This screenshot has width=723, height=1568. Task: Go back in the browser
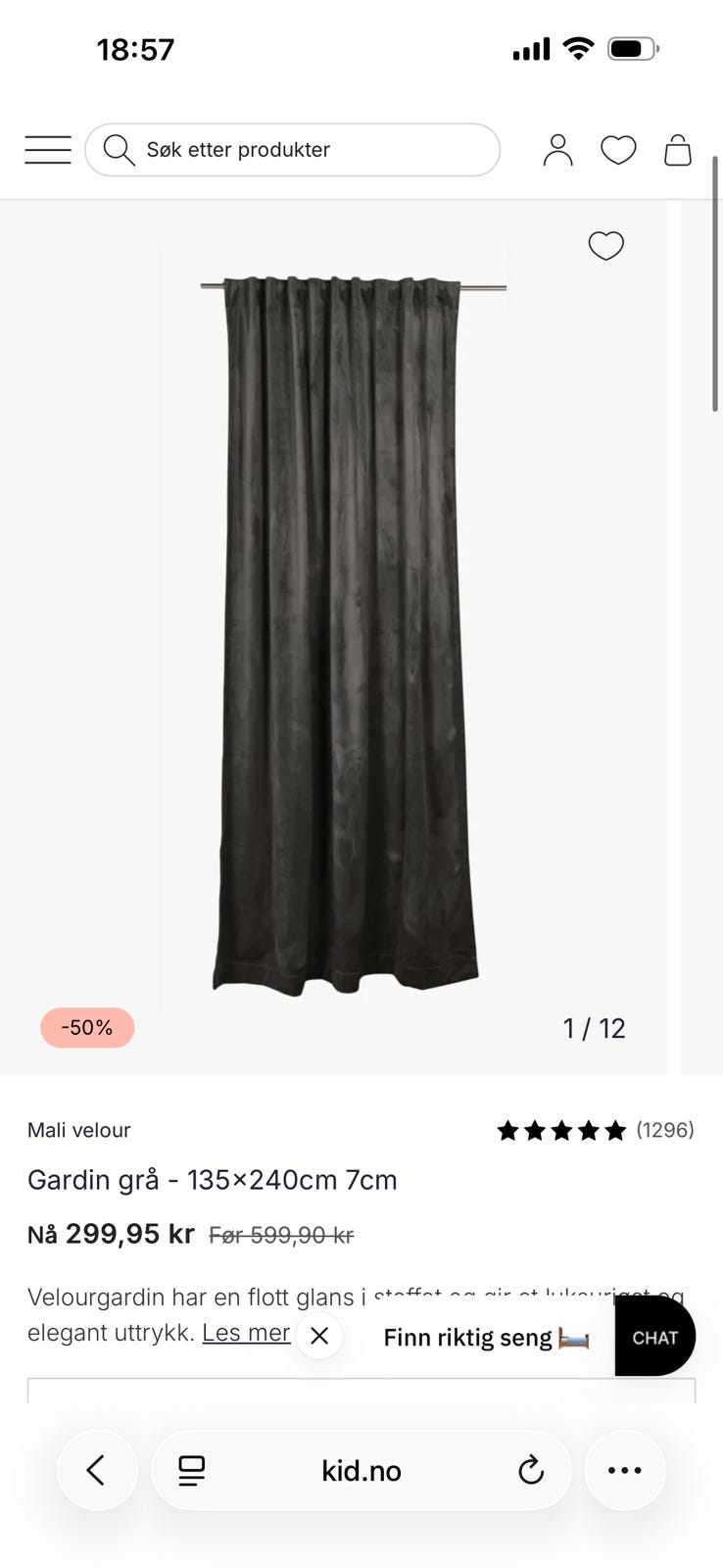tap(96, 1470)
